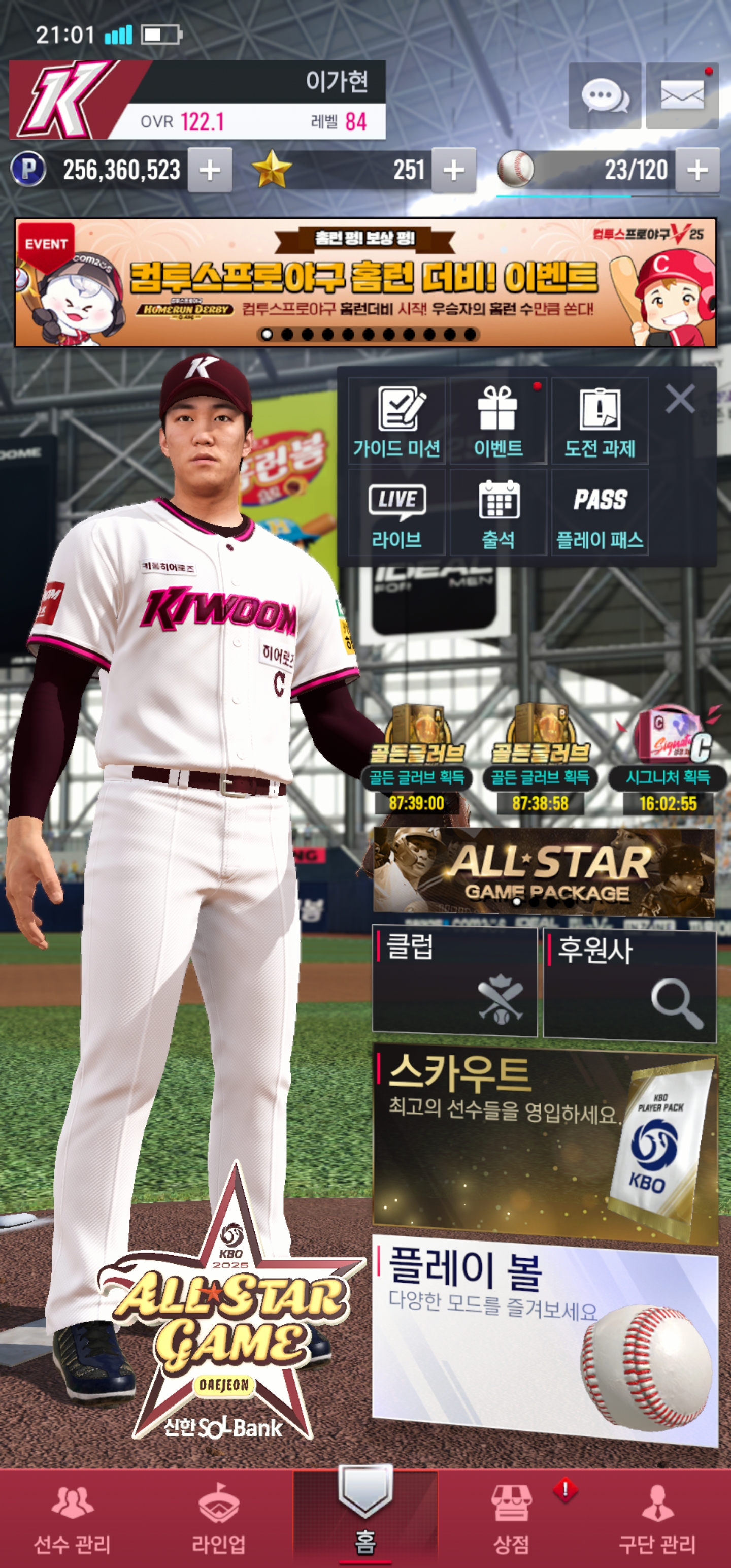Open the 라이브 menu
This screenshot has width=731, height=1568.
pyautogui.click(x=397, y=513)
